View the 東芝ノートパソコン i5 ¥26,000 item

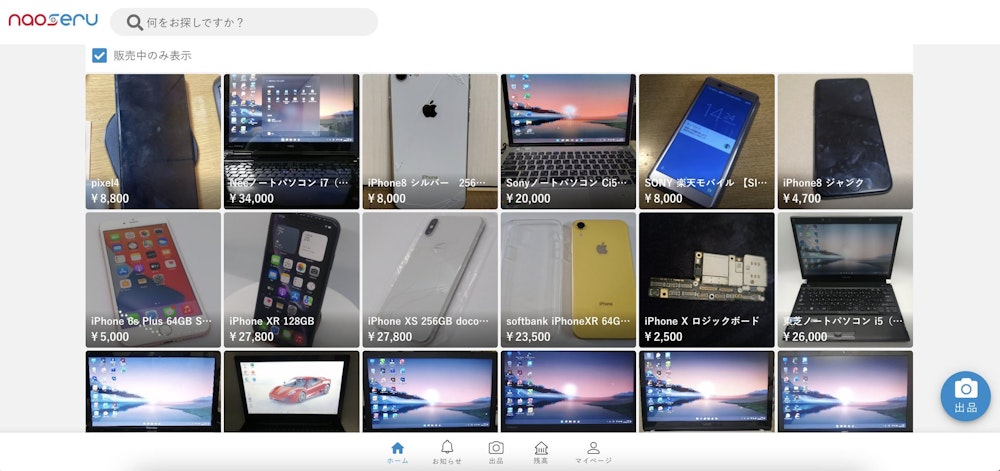click(x=845, y=279)
